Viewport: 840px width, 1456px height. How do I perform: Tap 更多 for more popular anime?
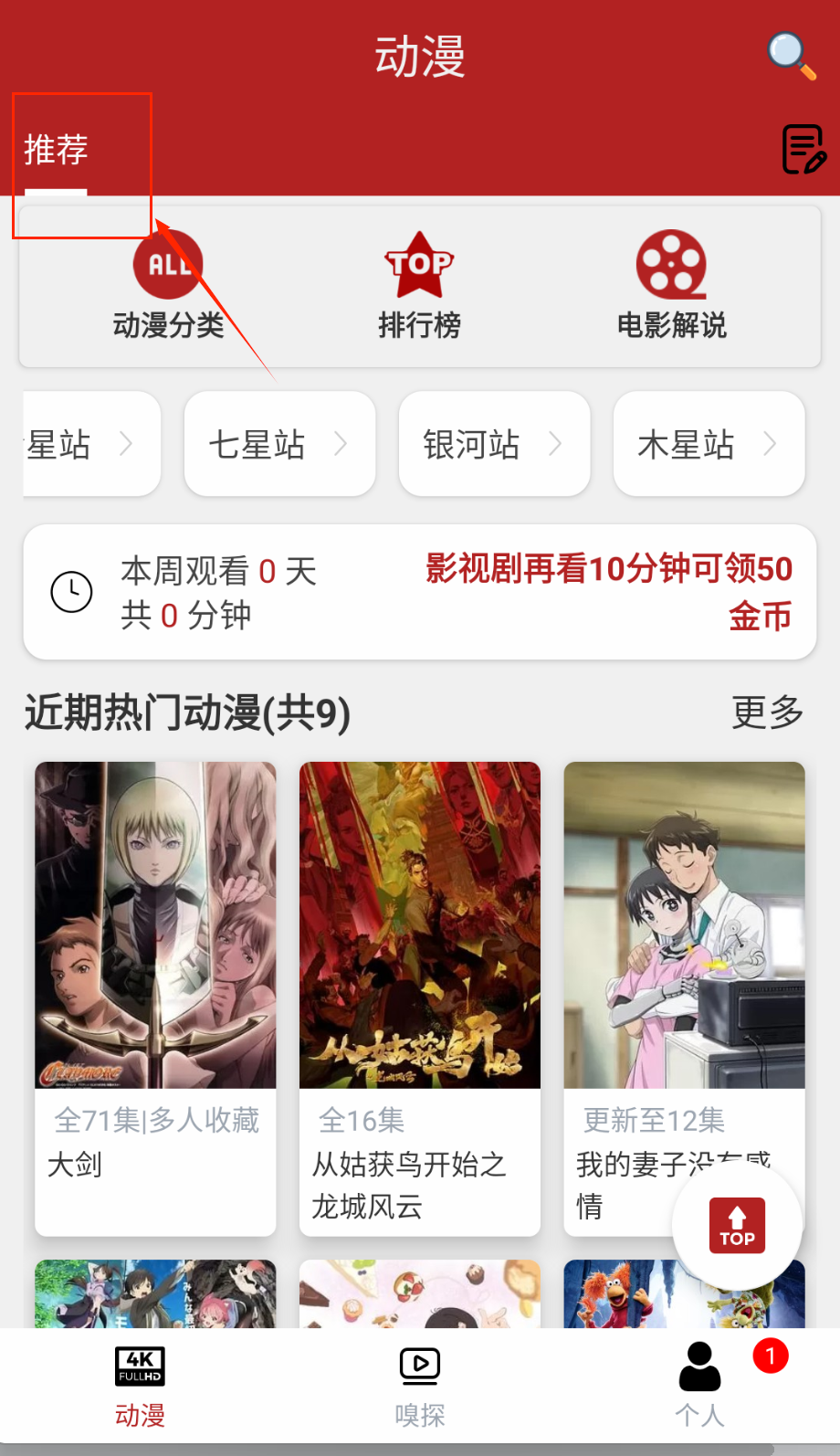click(x=767, y=712)
